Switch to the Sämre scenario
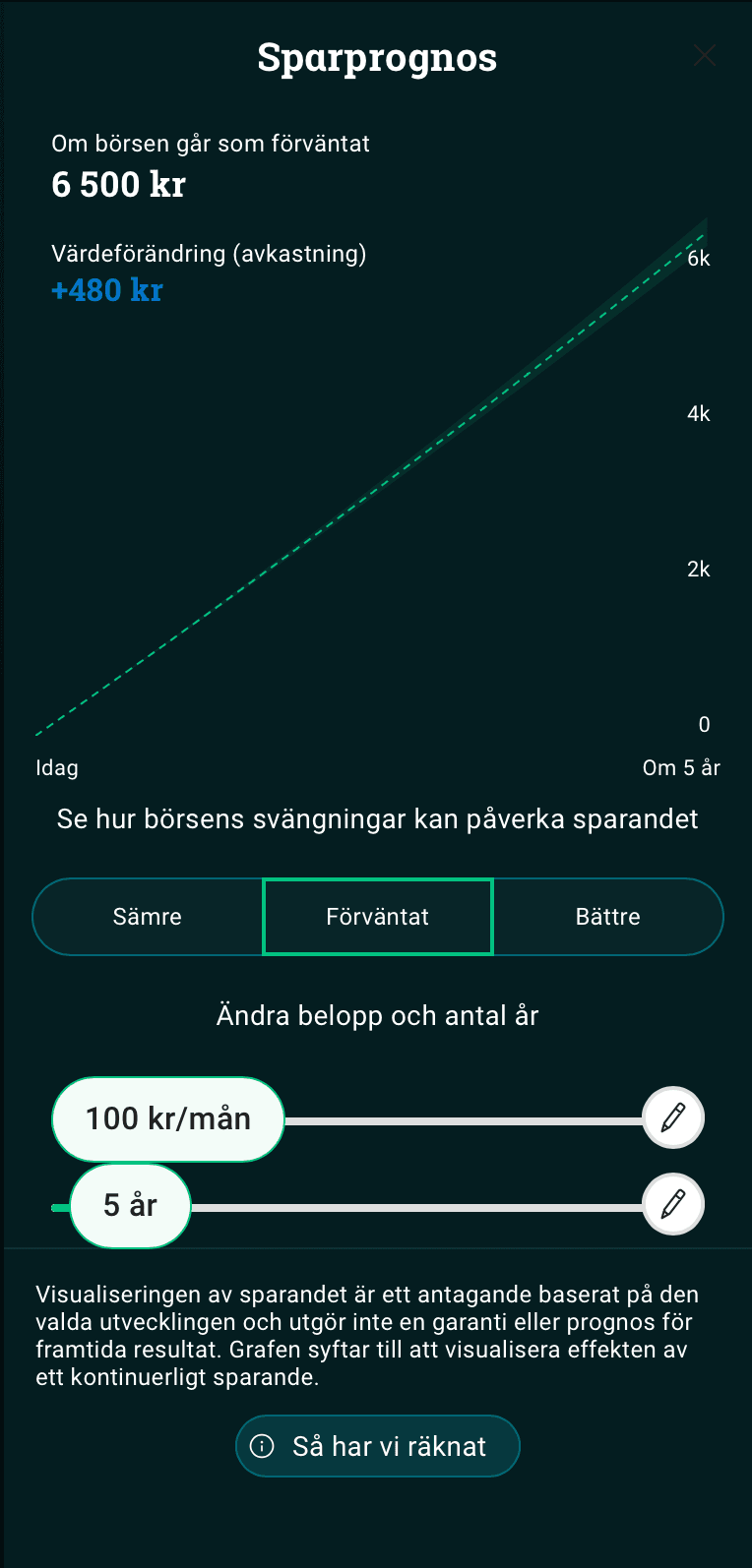 tap(148, 917)
